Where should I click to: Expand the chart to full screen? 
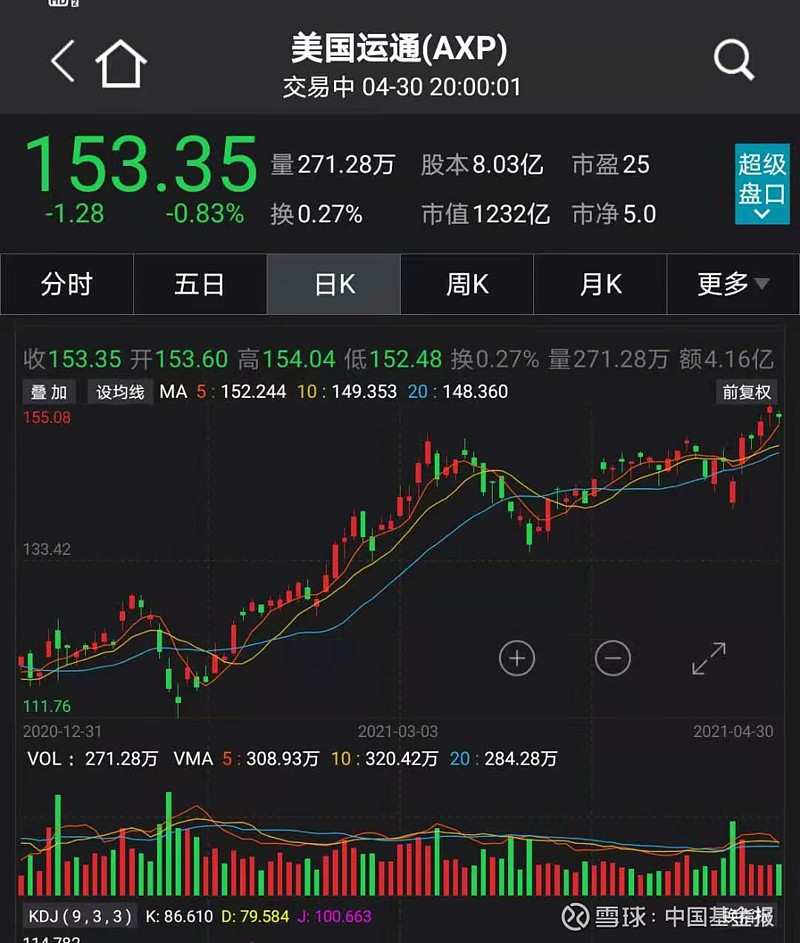[x=709, y=658]
